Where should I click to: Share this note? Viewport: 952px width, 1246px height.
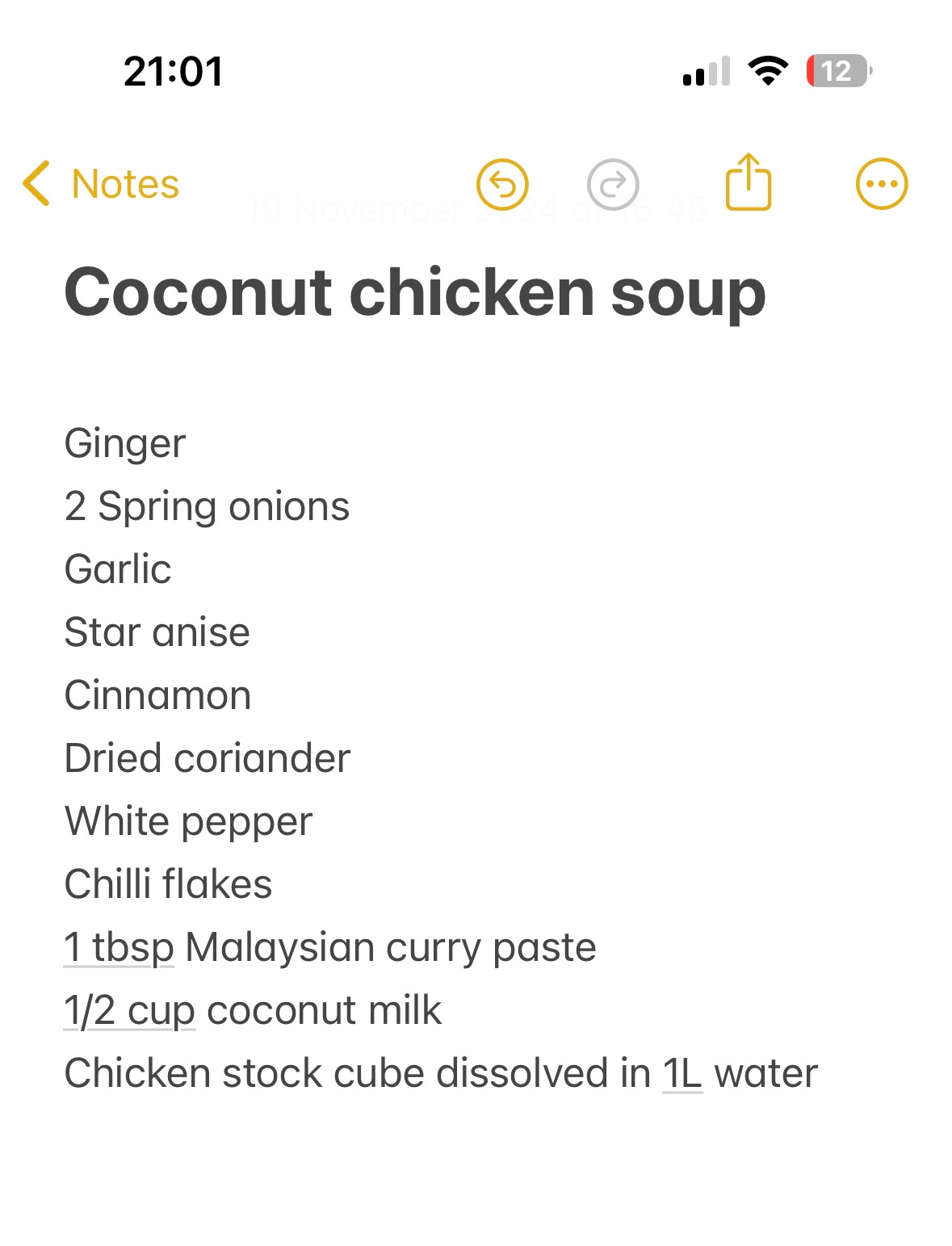tap(749, 182)
